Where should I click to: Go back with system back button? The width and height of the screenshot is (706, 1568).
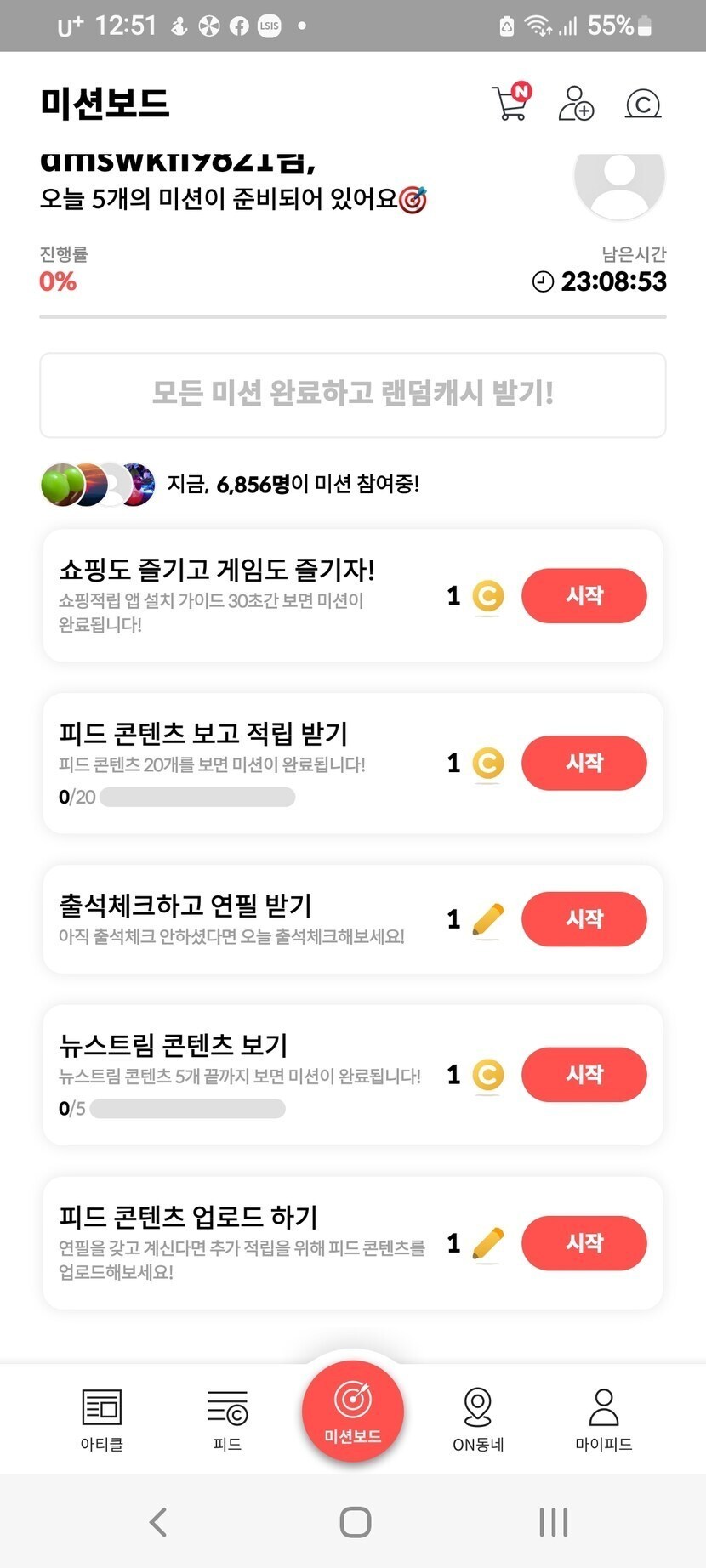158,1522
